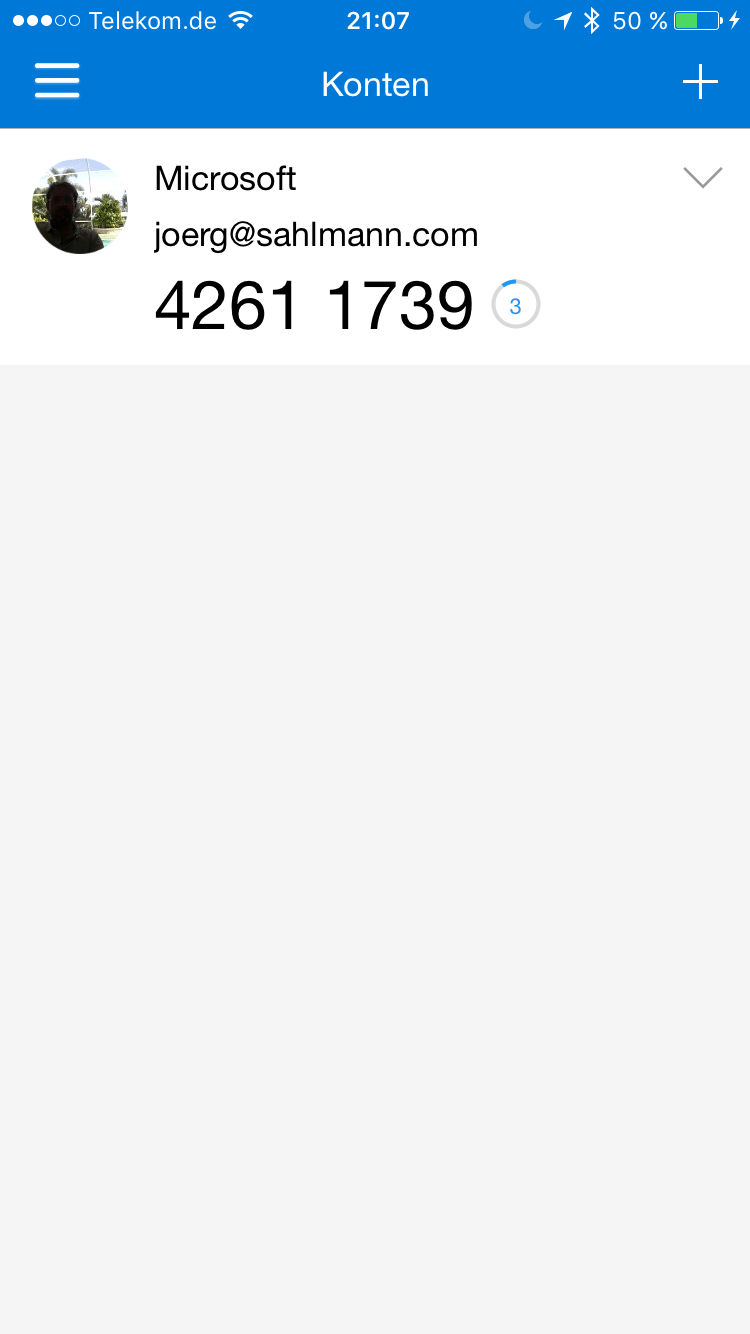Expand the Microsoft account options chevron
Image resolution: width=750 pixels, height=1334 pixels.
(x=702, y=178)
